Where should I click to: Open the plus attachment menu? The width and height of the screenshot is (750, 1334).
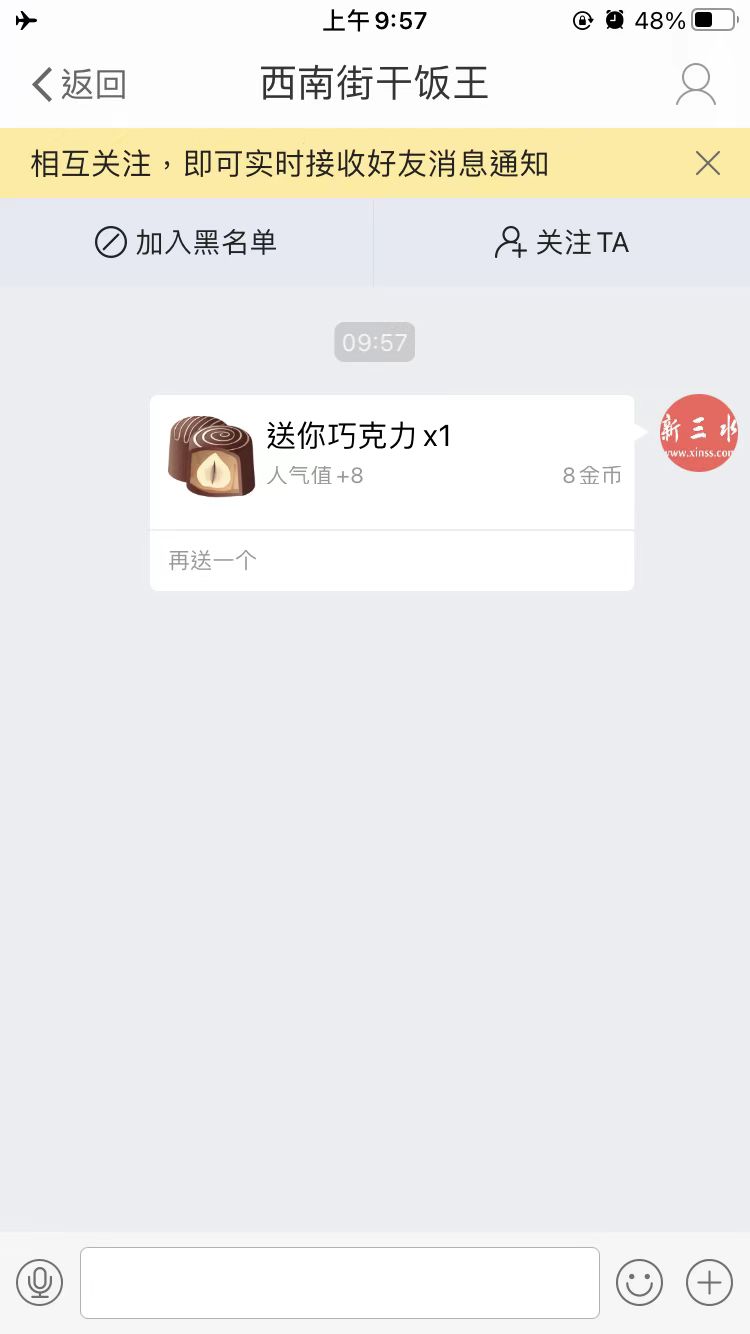tap(709, 1282)
